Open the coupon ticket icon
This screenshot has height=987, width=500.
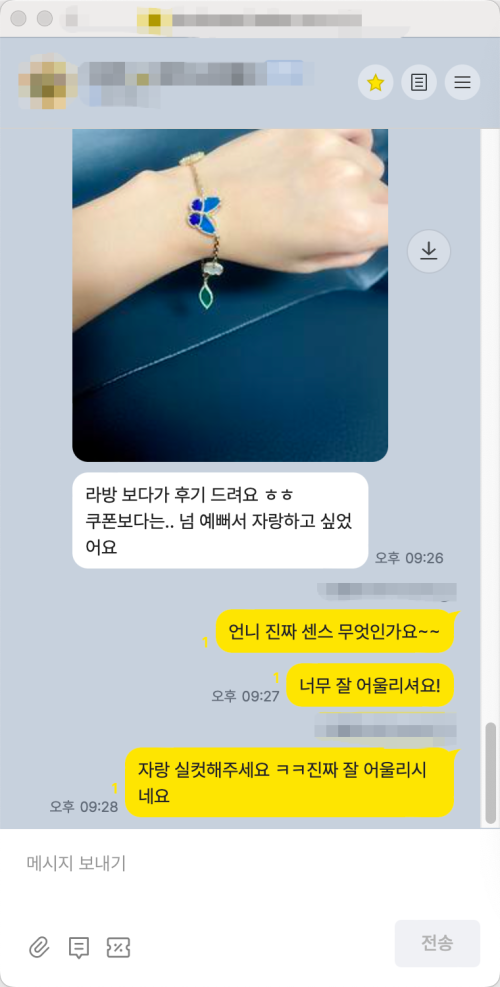click(x=118, y=947)
